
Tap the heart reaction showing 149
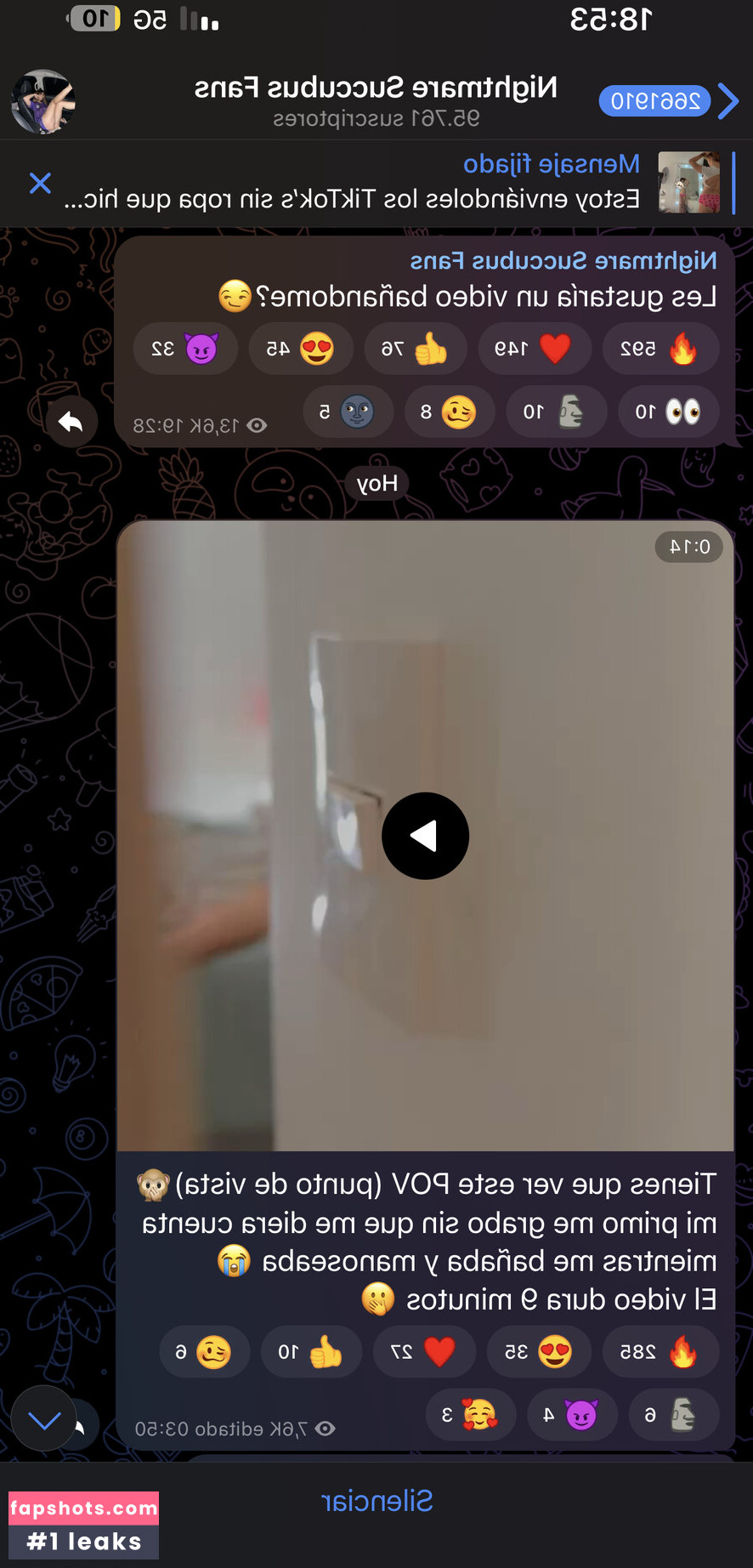(x=533, y=349)
